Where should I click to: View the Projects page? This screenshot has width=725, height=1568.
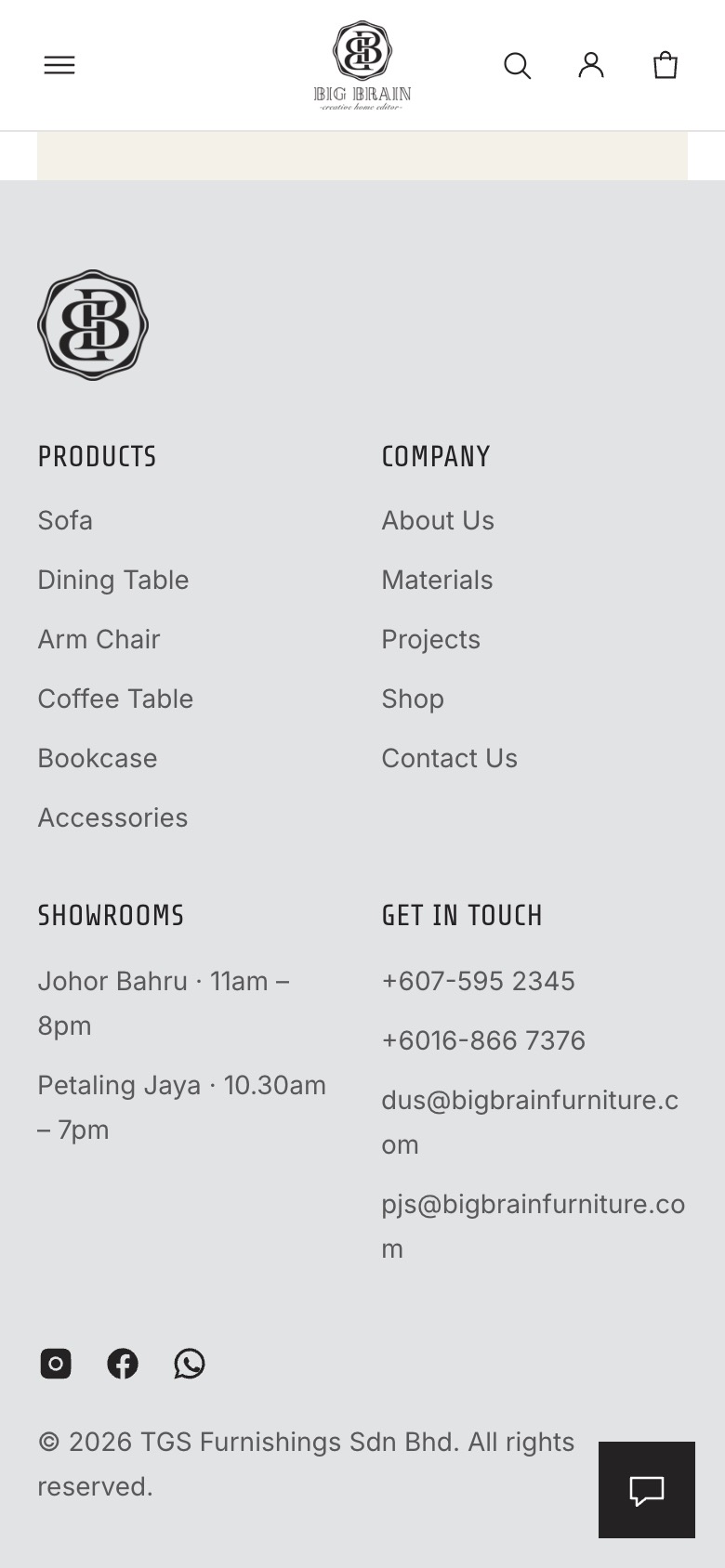pyautogui.click(x=431, y=639)
